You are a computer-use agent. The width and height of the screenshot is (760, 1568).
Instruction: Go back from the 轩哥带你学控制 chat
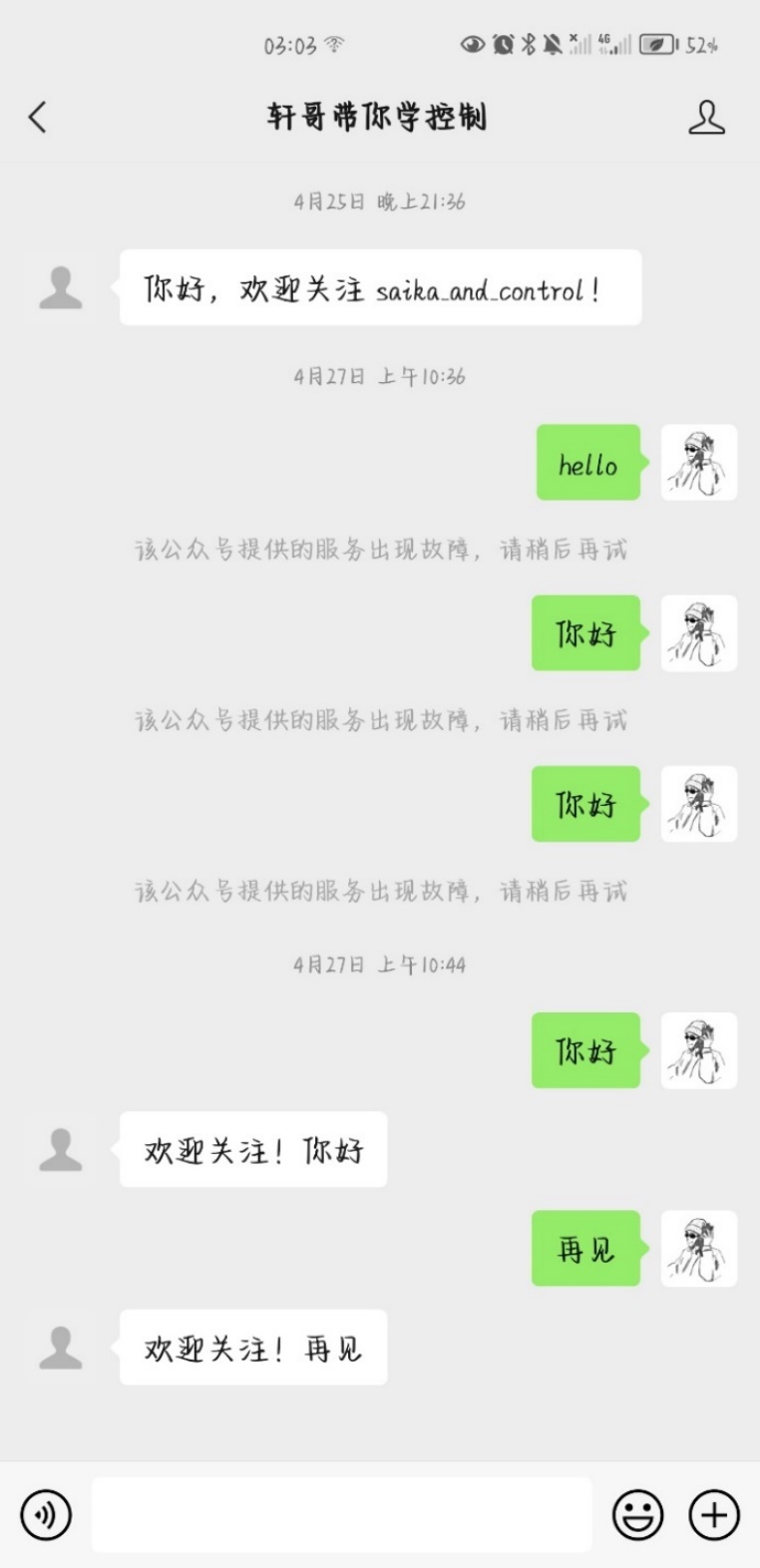pos(38,118)
